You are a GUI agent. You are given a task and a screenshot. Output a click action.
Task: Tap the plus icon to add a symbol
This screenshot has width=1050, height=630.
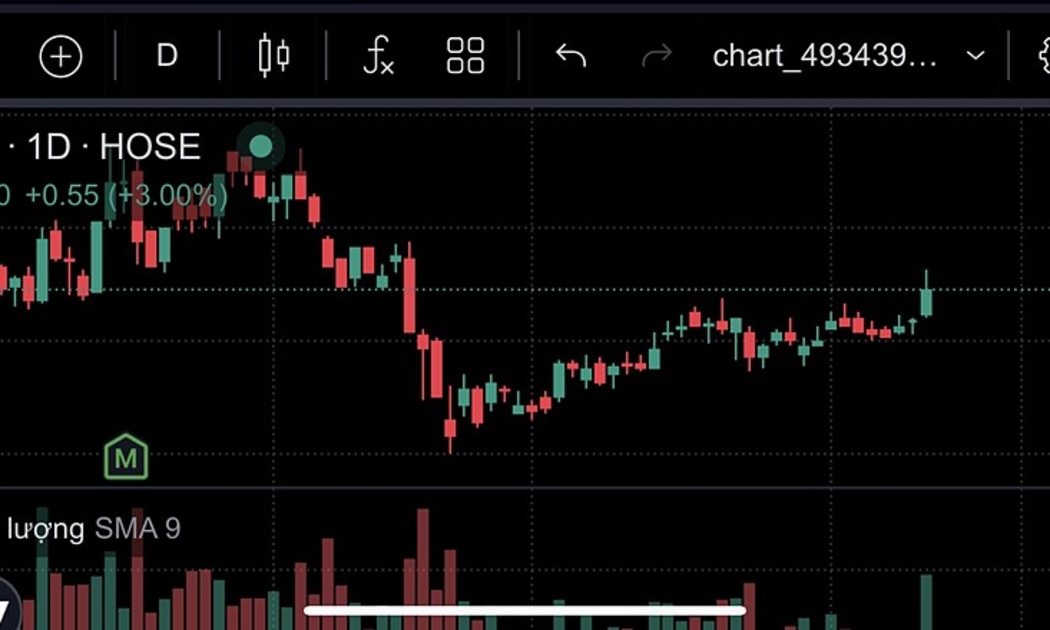(x=60, y=56)
